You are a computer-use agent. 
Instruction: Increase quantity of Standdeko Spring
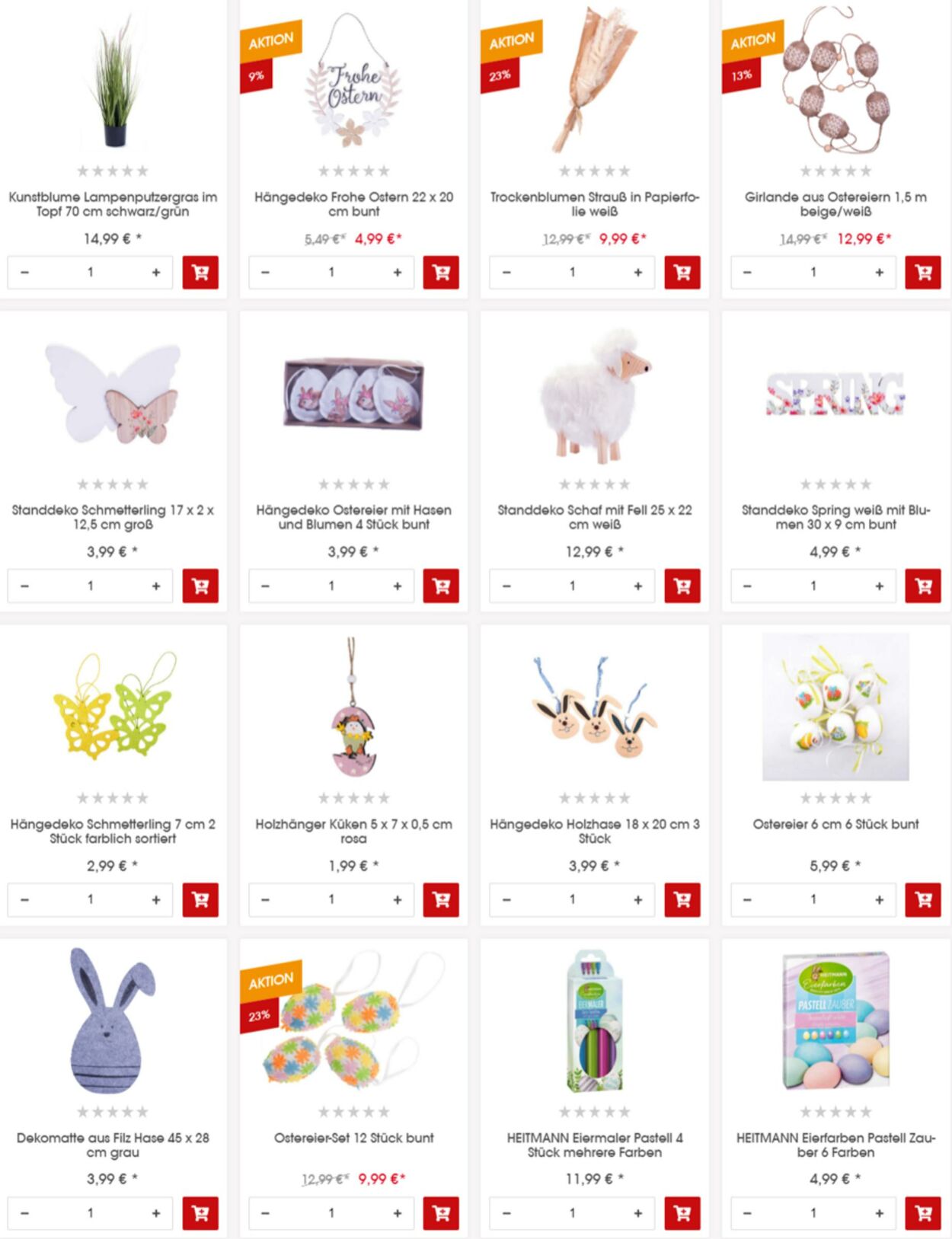coord(879,586)
